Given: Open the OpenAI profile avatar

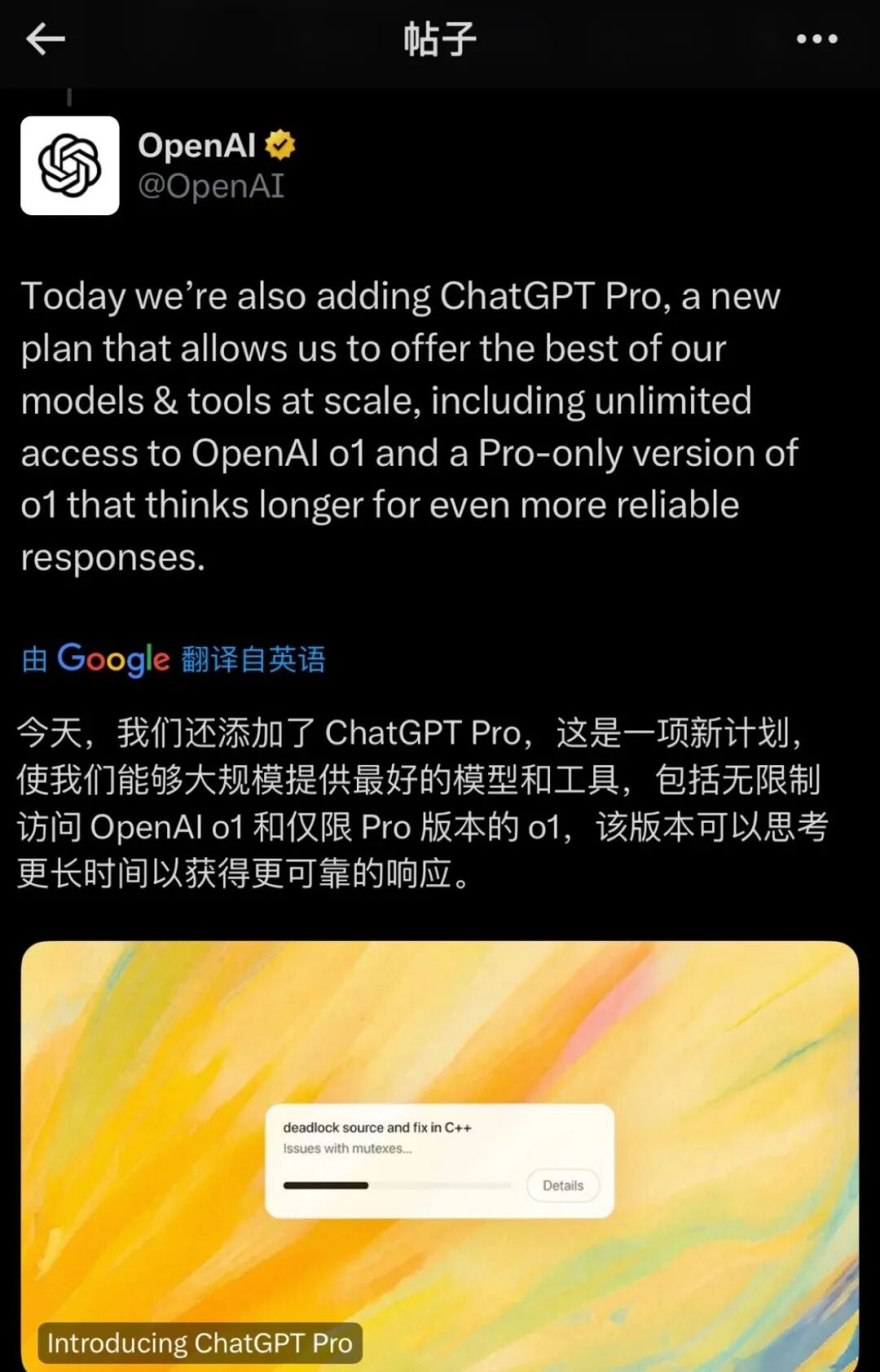Looking at the screenshot, I should tap(70, 165).
